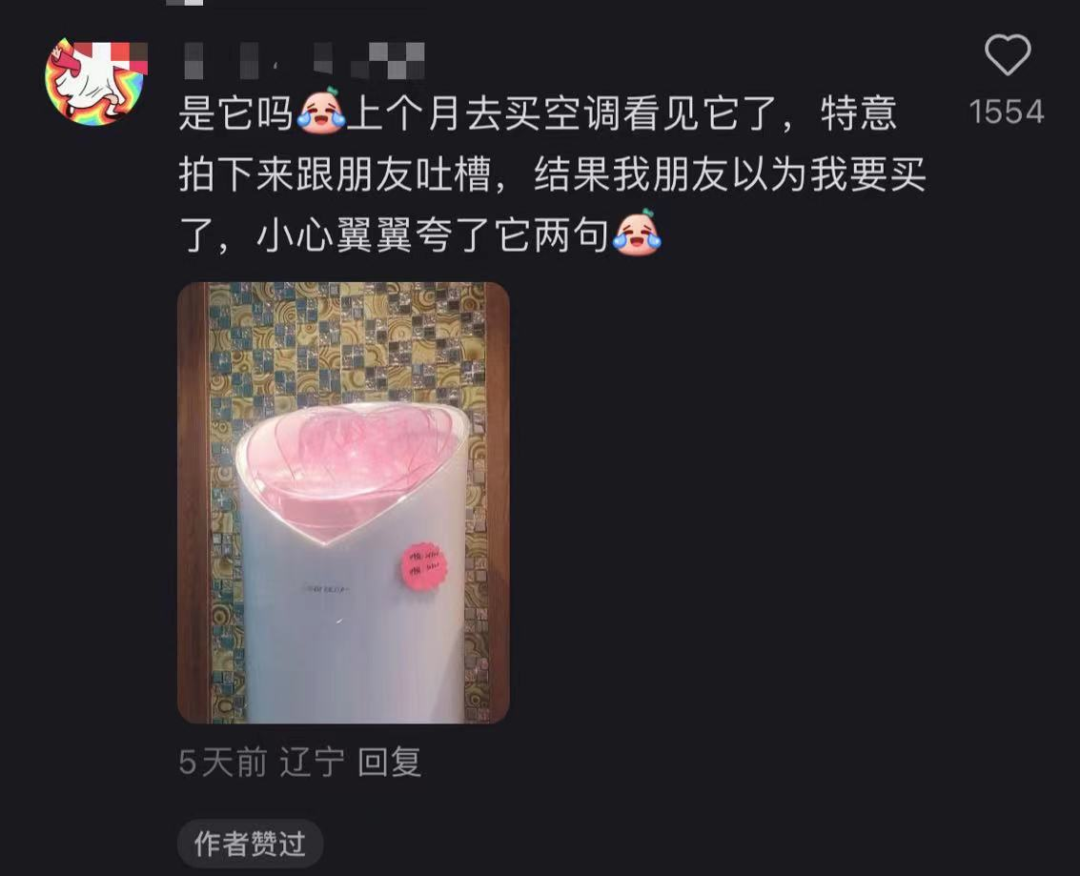Tap 回复 to reply to this comment

[389, 762]
